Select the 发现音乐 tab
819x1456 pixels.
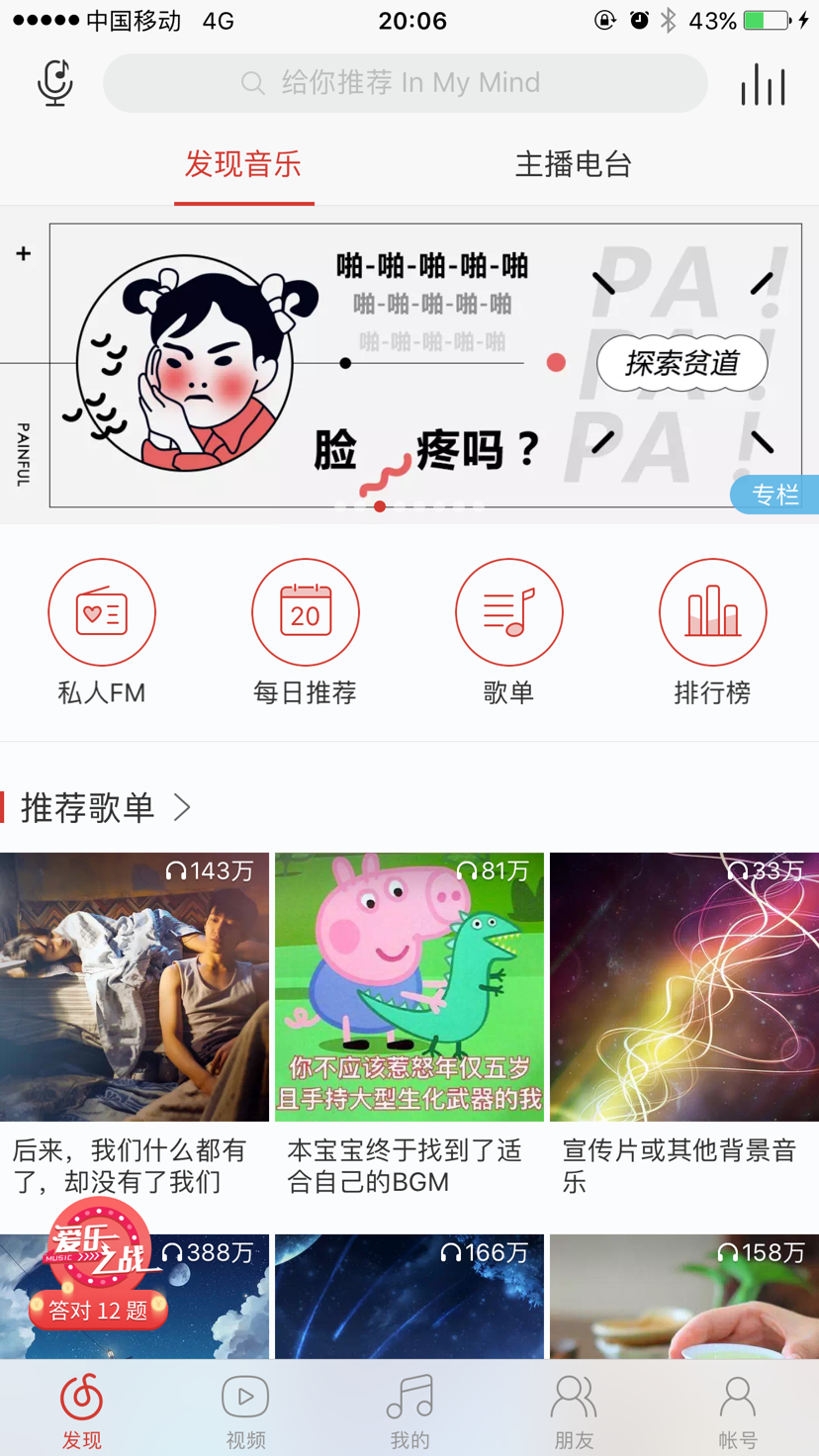click(x=243, y=165)
